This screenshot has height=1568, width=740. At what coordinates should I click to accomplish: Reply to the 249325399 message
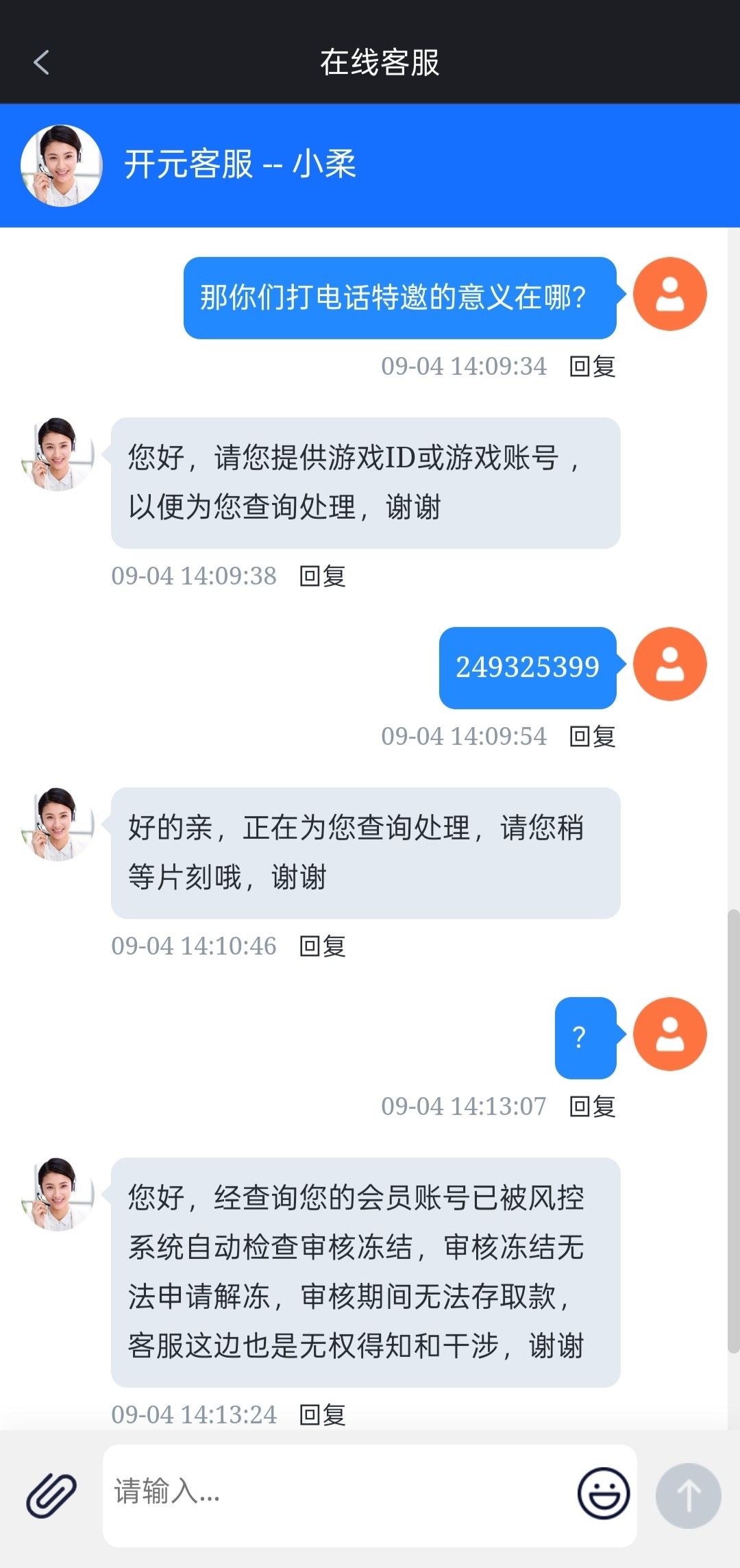(593, 737)
